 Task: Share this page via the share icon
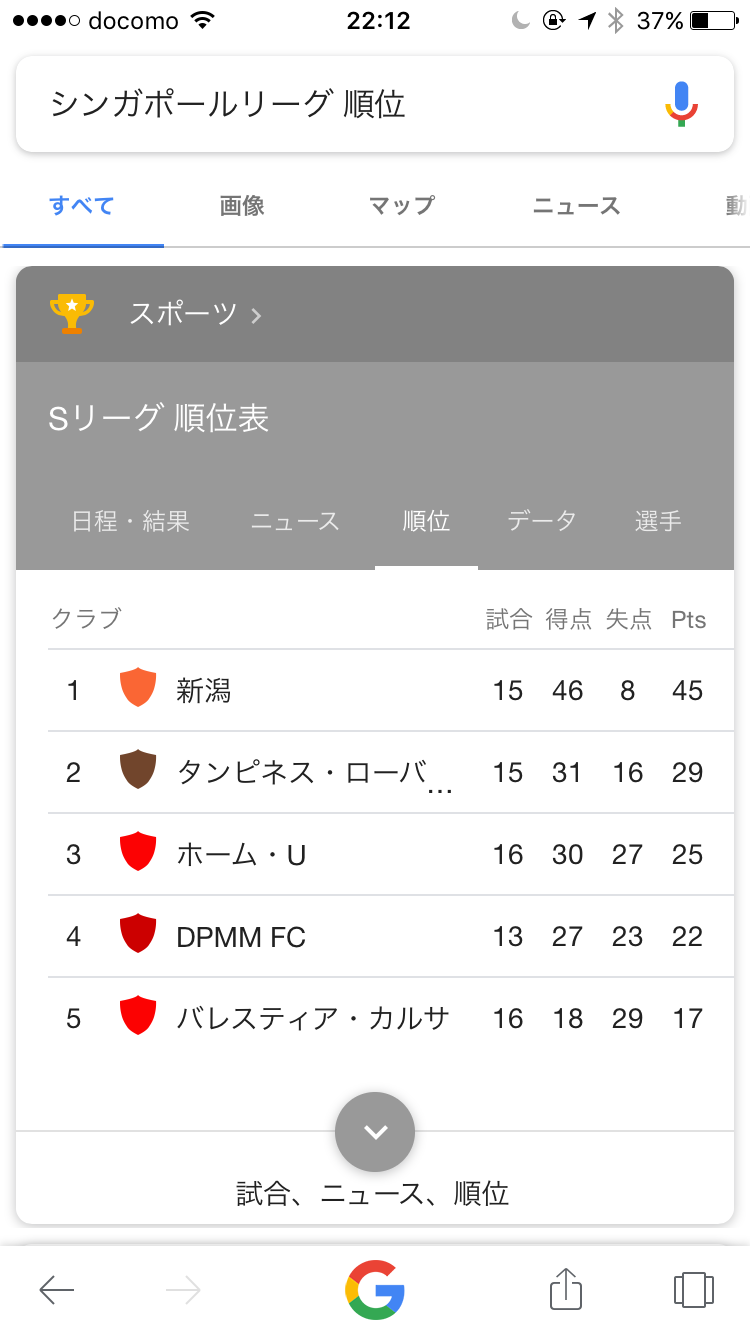pyautogui.click(x=566, y=1288)
